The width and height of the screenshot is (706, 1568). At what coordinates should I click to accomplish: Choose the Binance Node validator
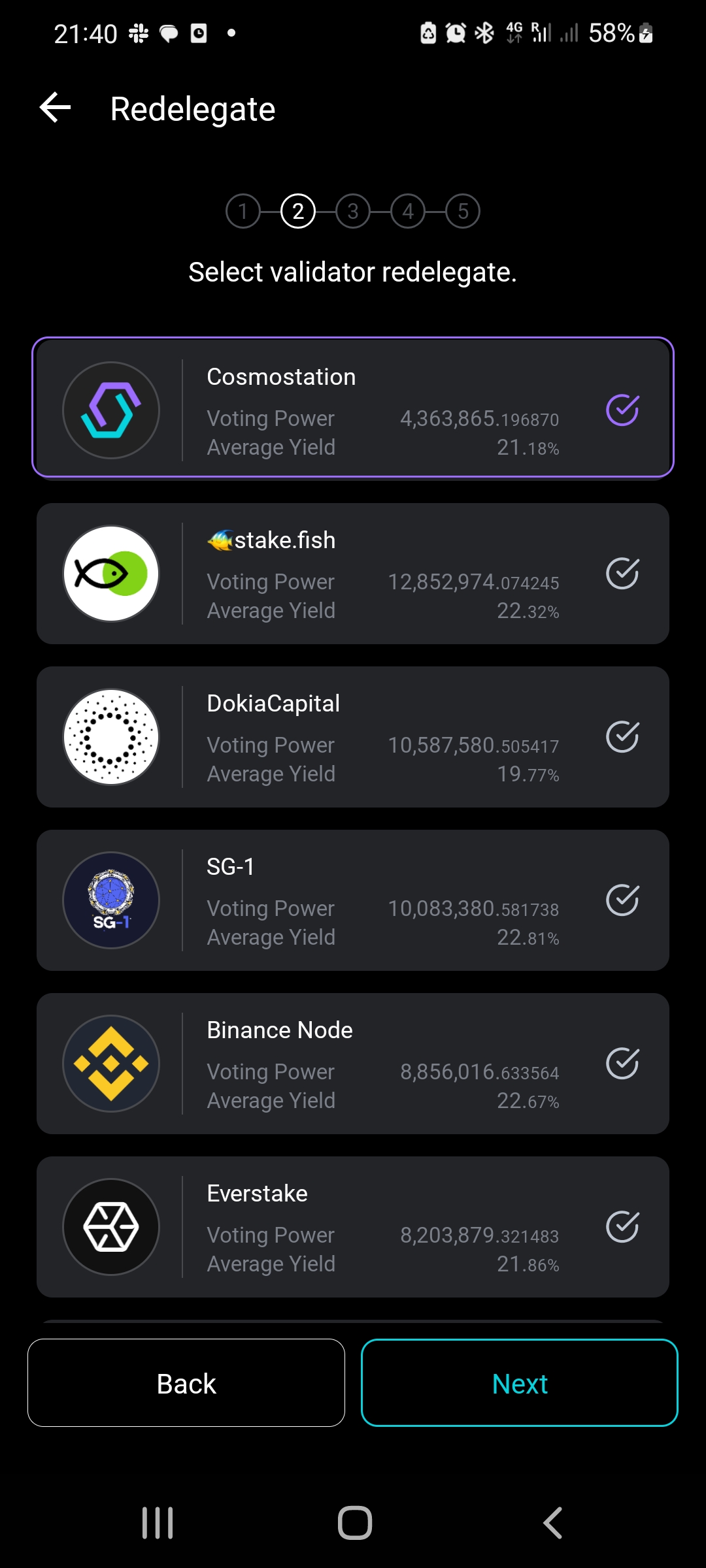point(353,1064)
